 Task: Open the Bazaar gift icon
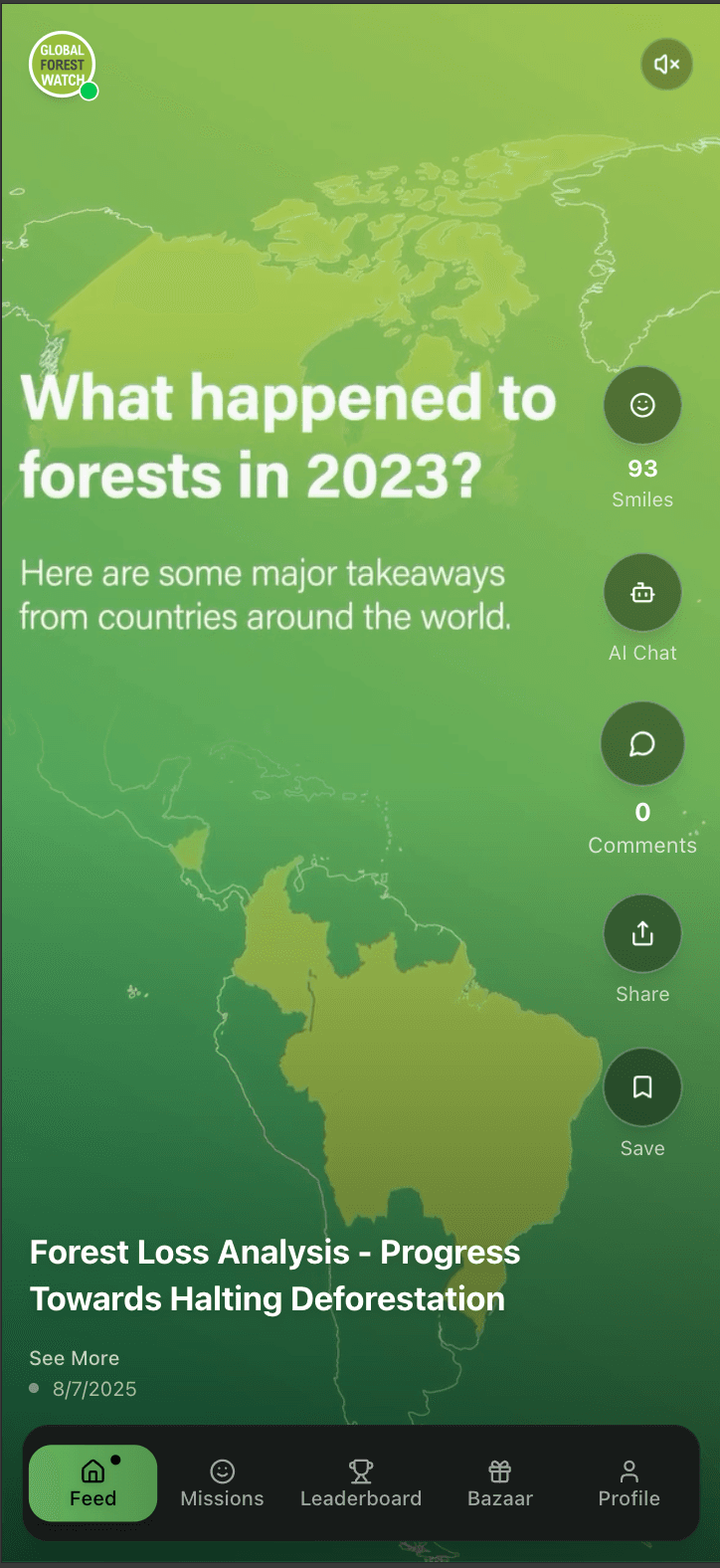pos(498,1481)
